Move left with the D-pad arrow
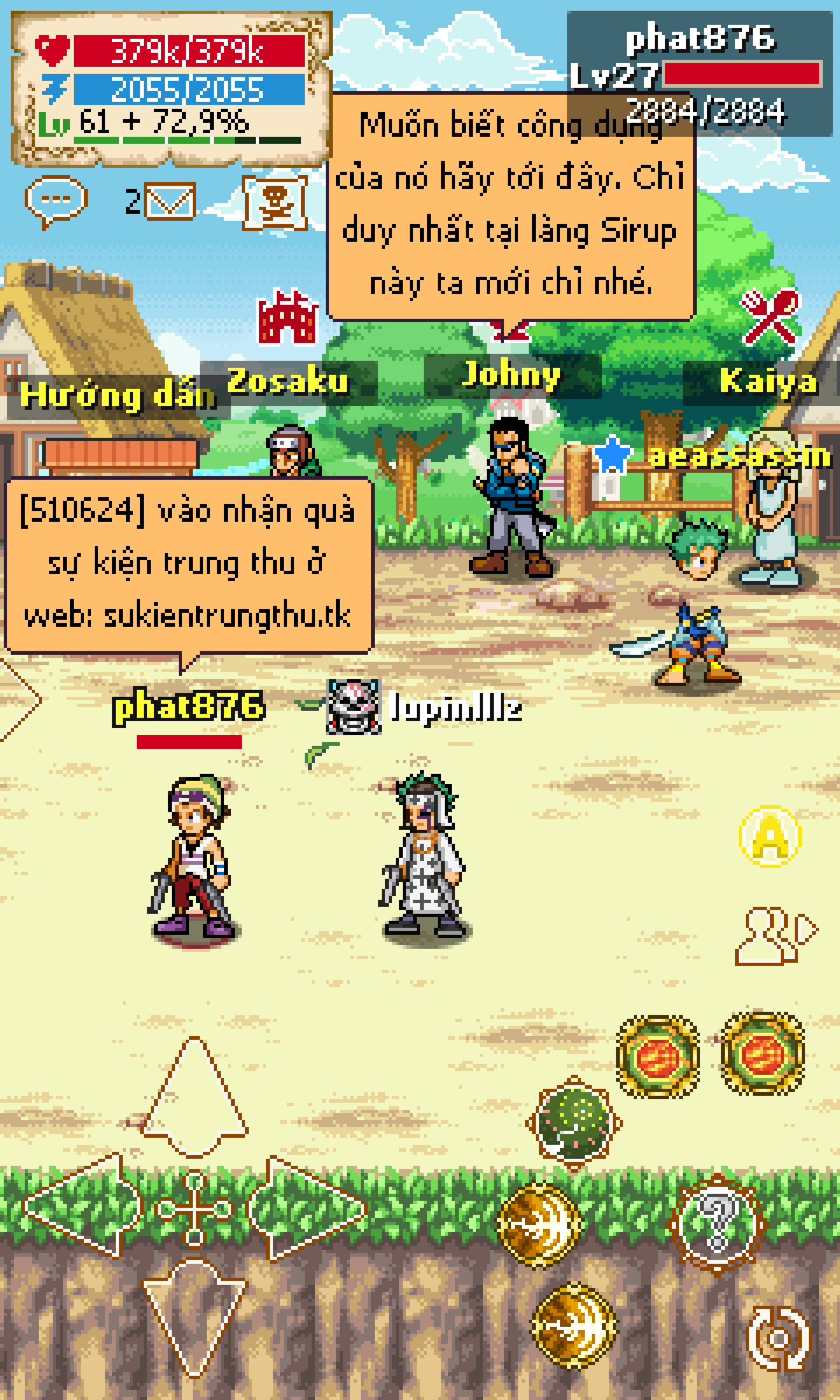Viewport: 840px width, 1400px height. pos(82,1207)
